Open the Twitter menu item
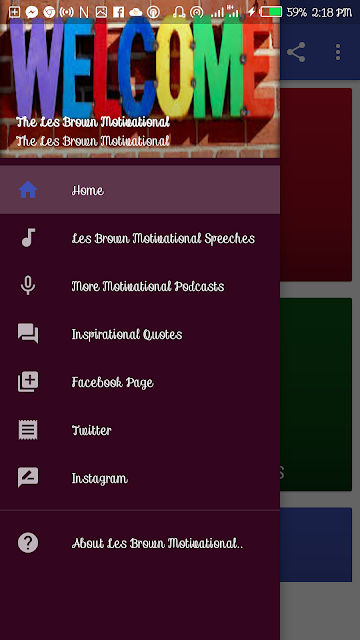The height and width of the screenshot is (640, 360). [140, 430]
